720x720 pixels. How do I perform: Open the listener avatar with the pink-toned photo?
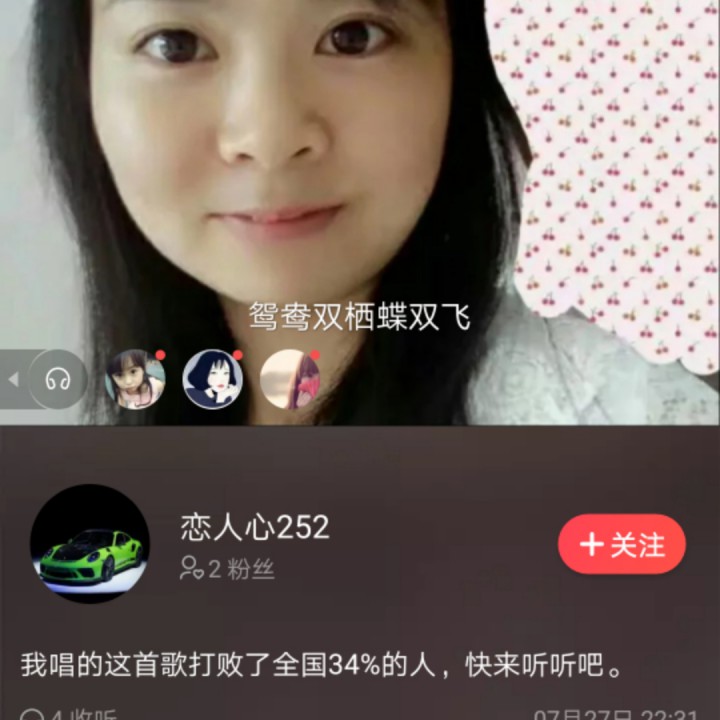coord(290,379)
